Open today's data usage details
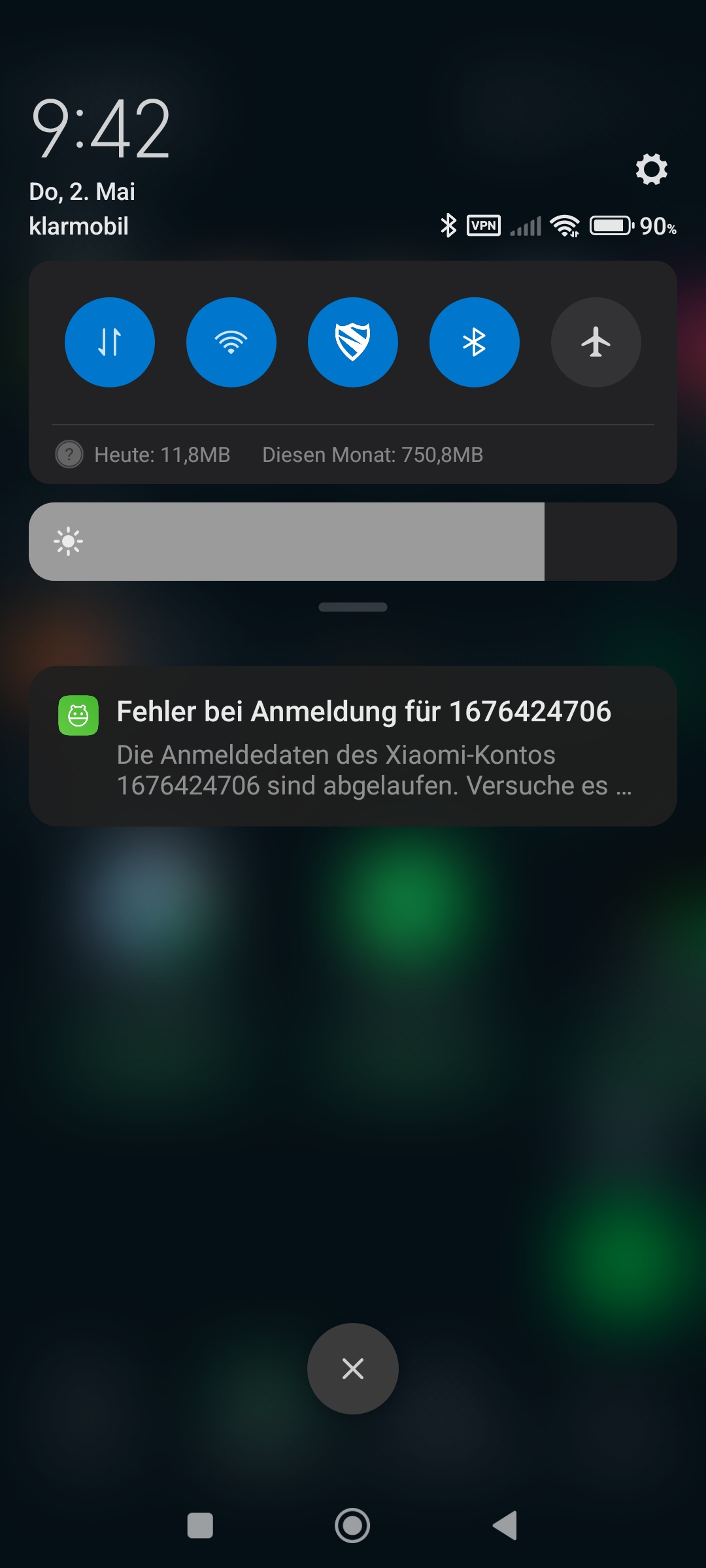 pos(162,455)
